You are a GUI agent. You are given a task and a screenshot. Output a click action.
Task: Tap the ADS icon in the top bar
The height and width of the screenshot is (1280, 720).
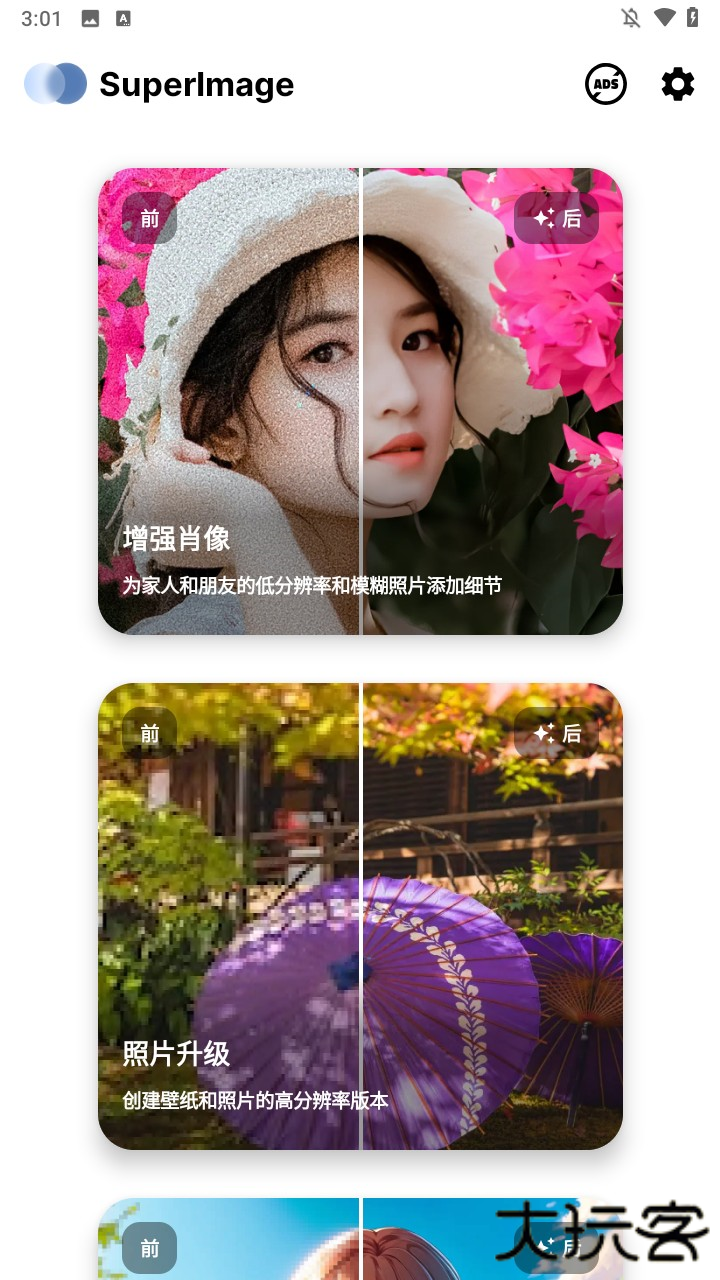click(x=605, y=84)
